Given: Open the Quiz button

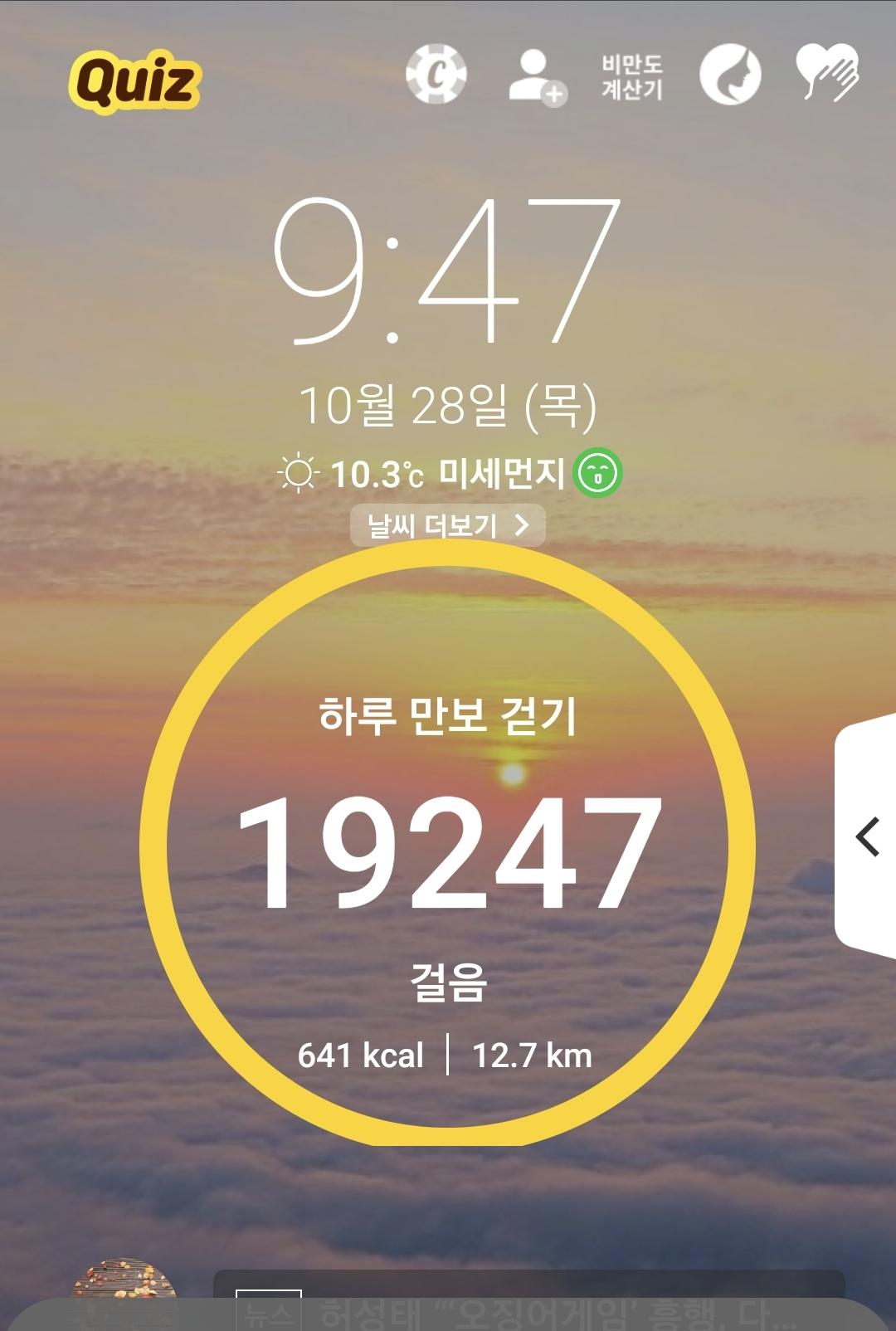Looking at the screenshot, I should tap(134, 81).
